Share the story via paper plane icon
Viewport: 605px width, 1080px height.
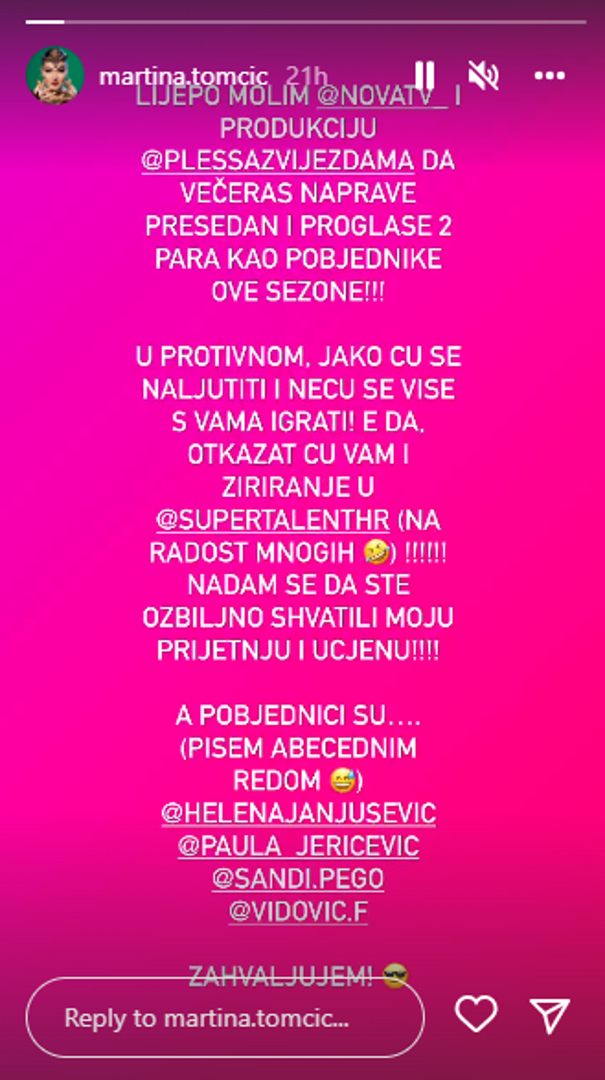point(550,1016)
